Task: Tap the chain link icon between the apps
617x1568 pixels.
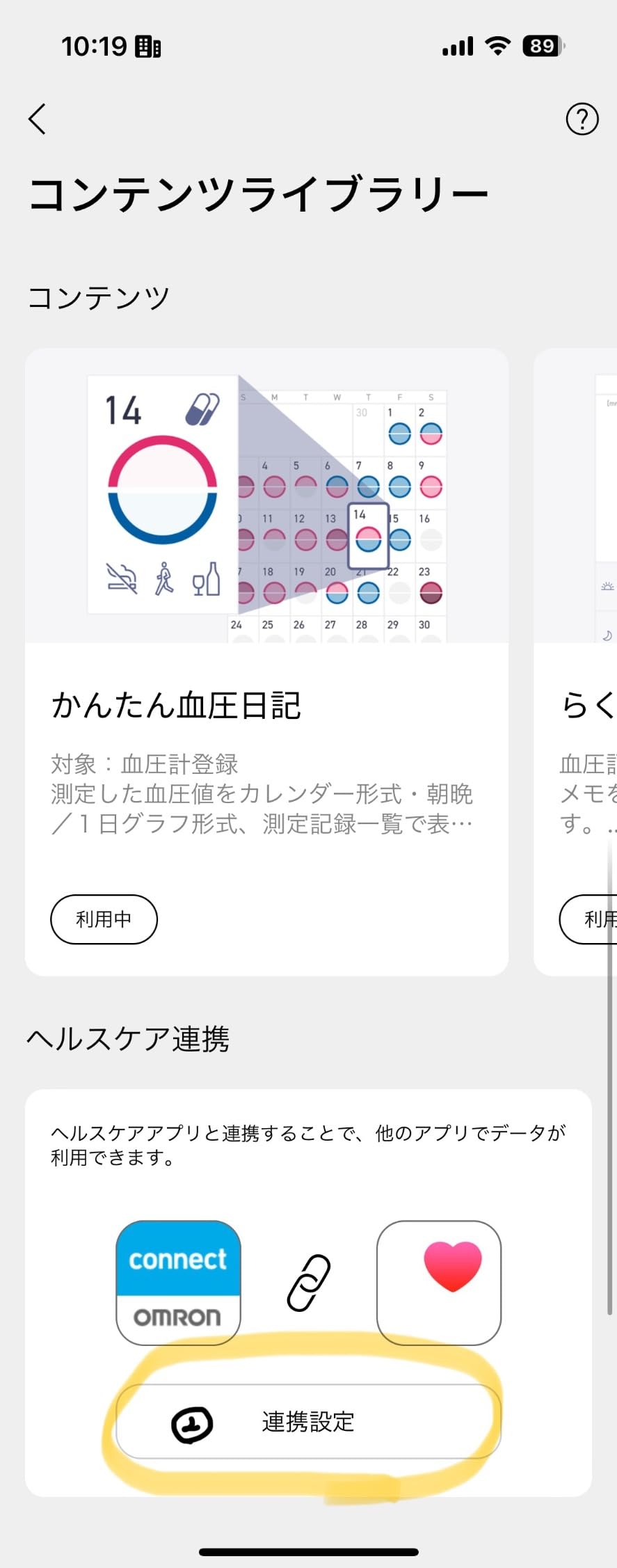Action: (308, 1281)
